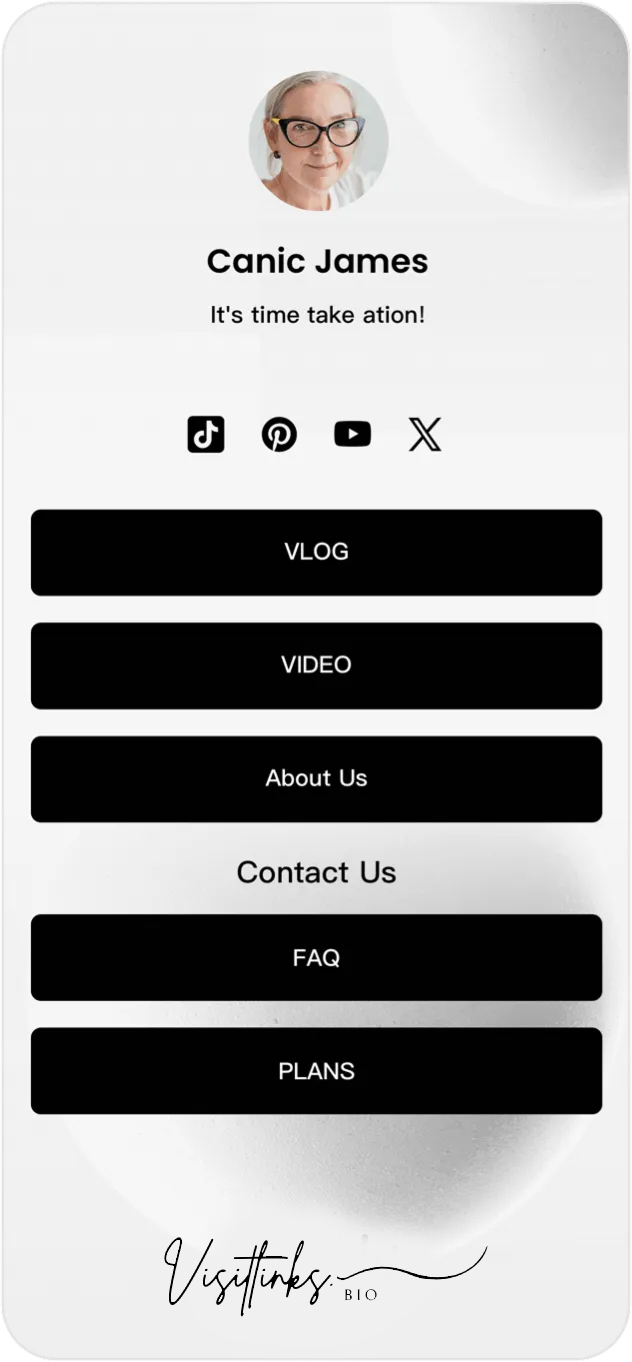This screenshot has width=632, height=1362.
Task: Open the TikTok profile icon
Action: point(206,435)
